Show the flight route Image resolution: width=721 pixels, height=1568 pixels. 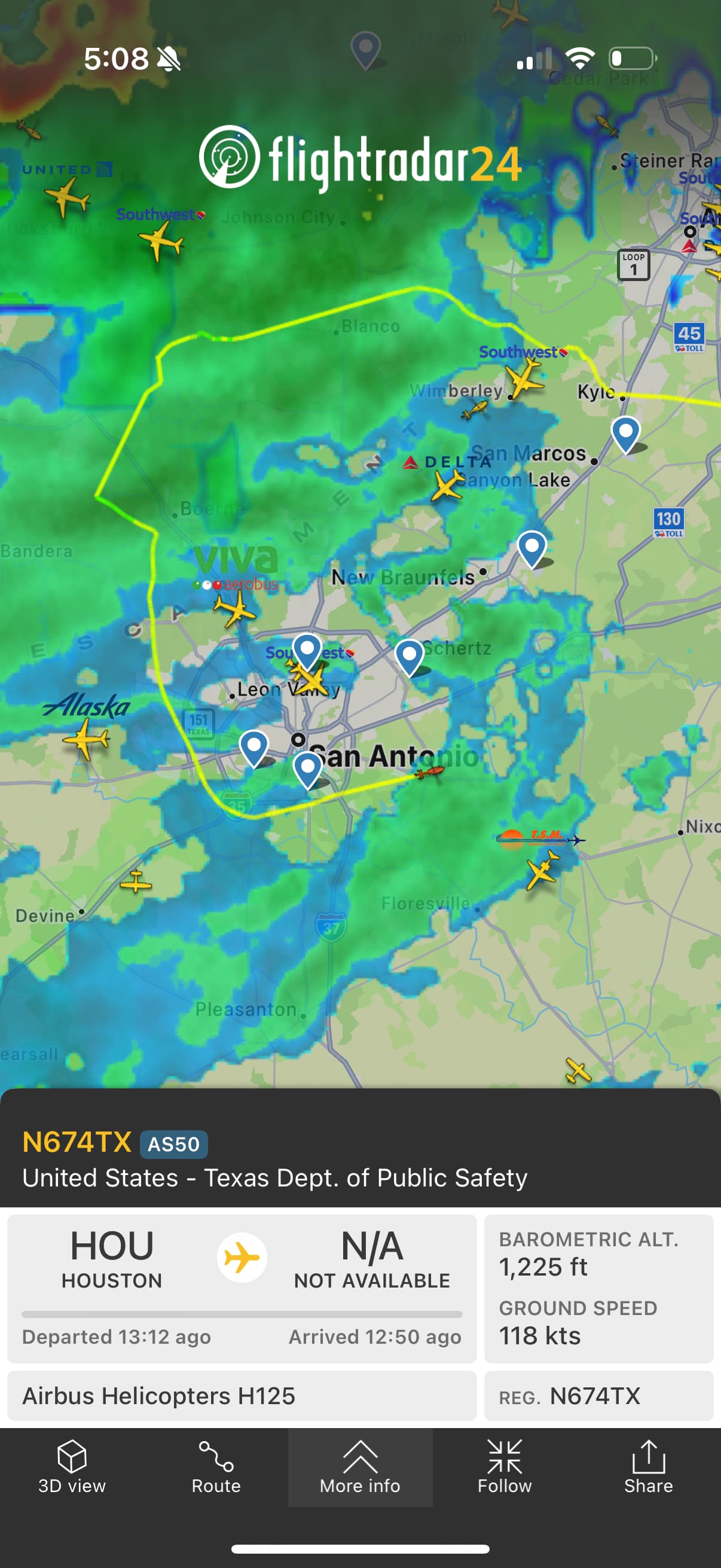tap(216, 1468)
